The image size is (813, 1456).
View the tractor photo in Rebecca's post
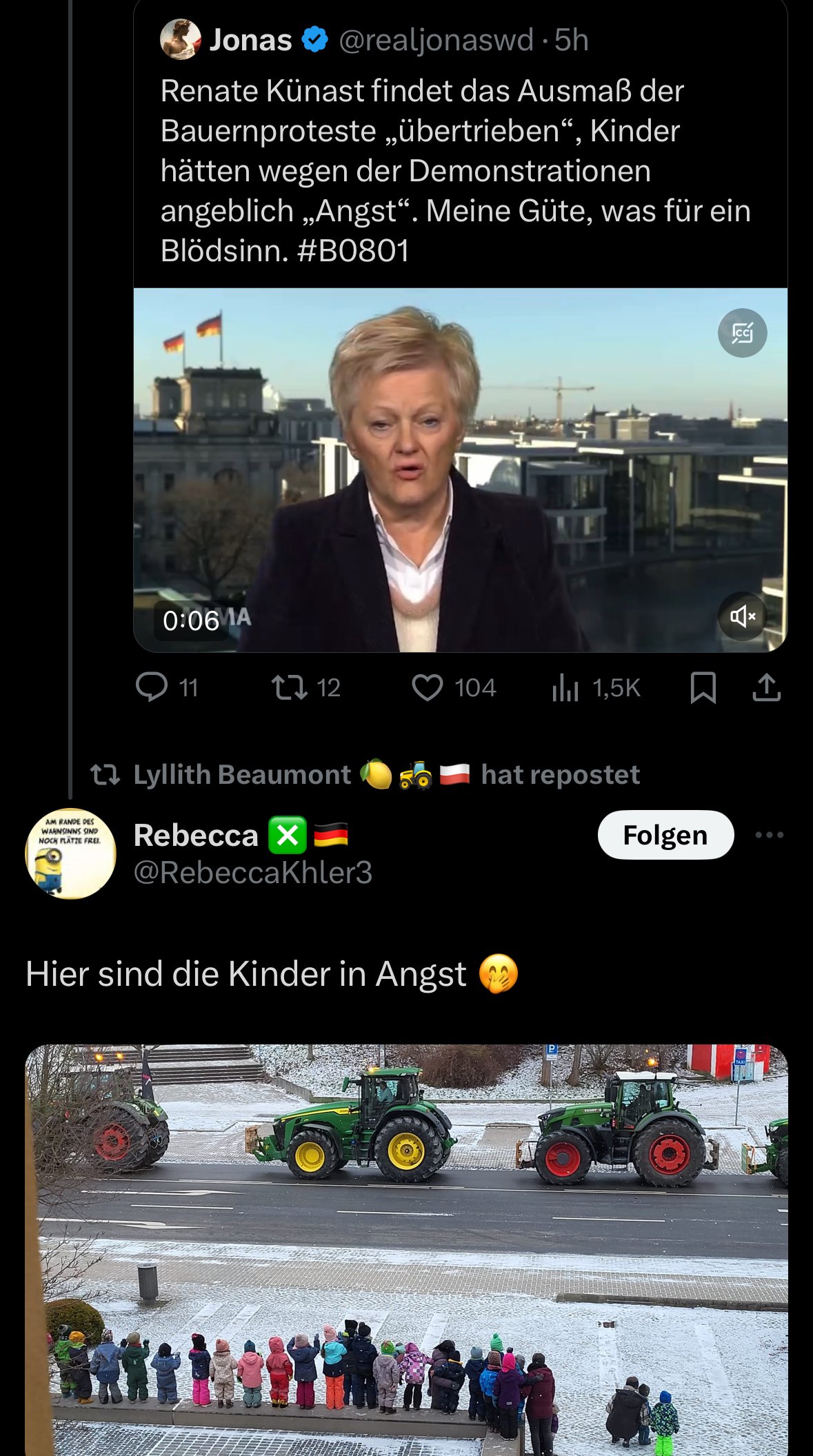(406, 1249)
